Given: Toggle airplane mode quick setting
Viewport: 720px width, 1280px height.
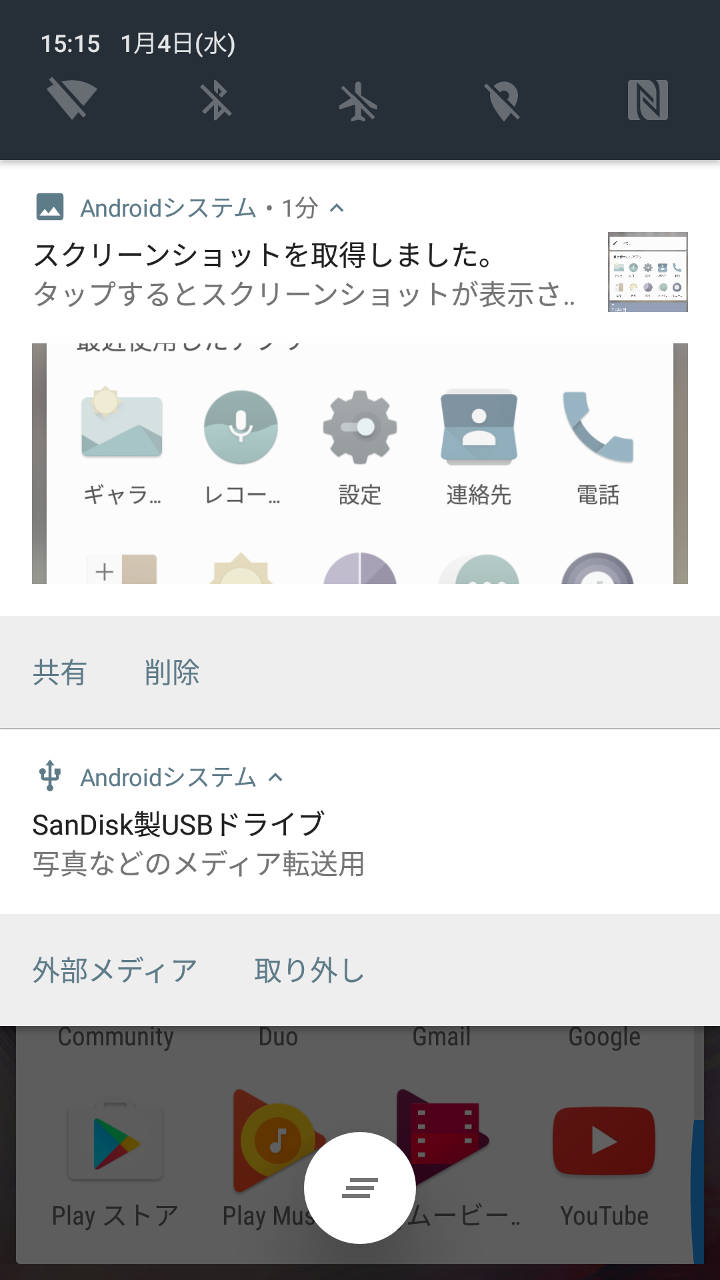Looking at the screenshot, I should (360, 100).
